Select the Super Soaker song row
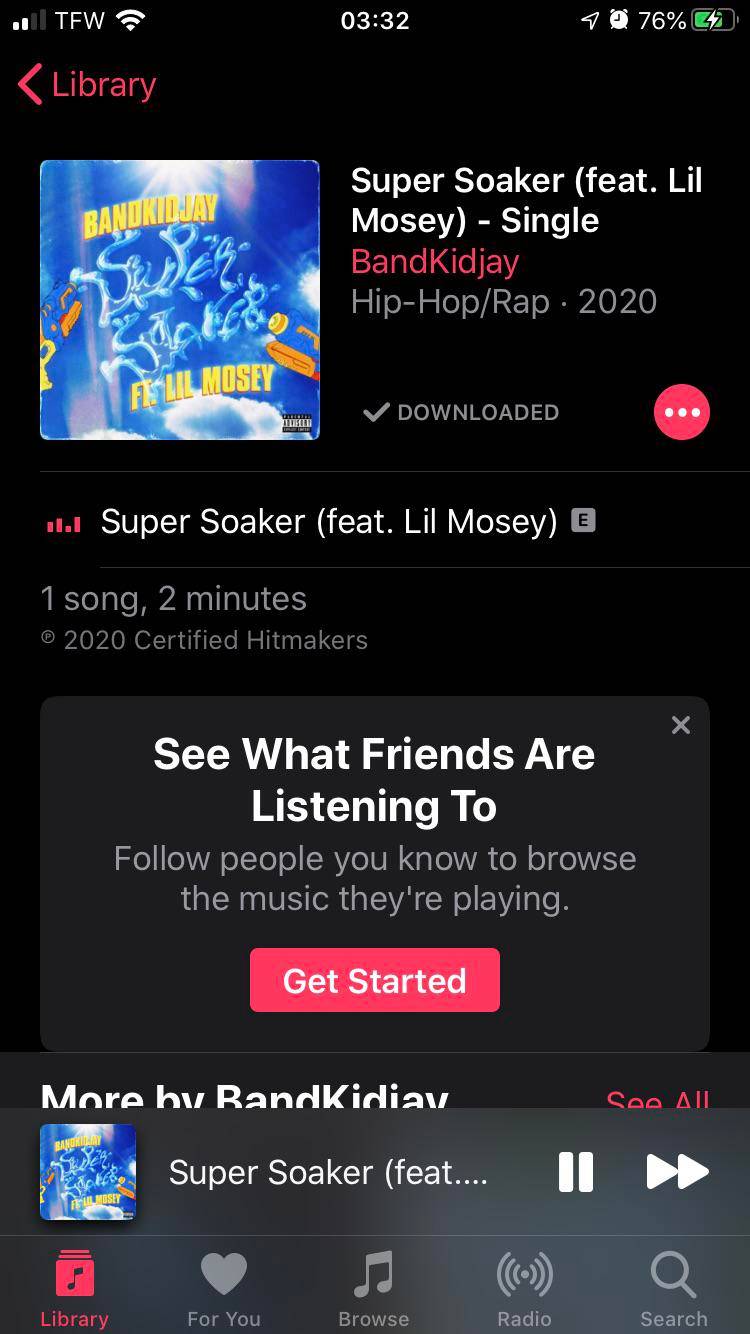 (x=330, y=521)
